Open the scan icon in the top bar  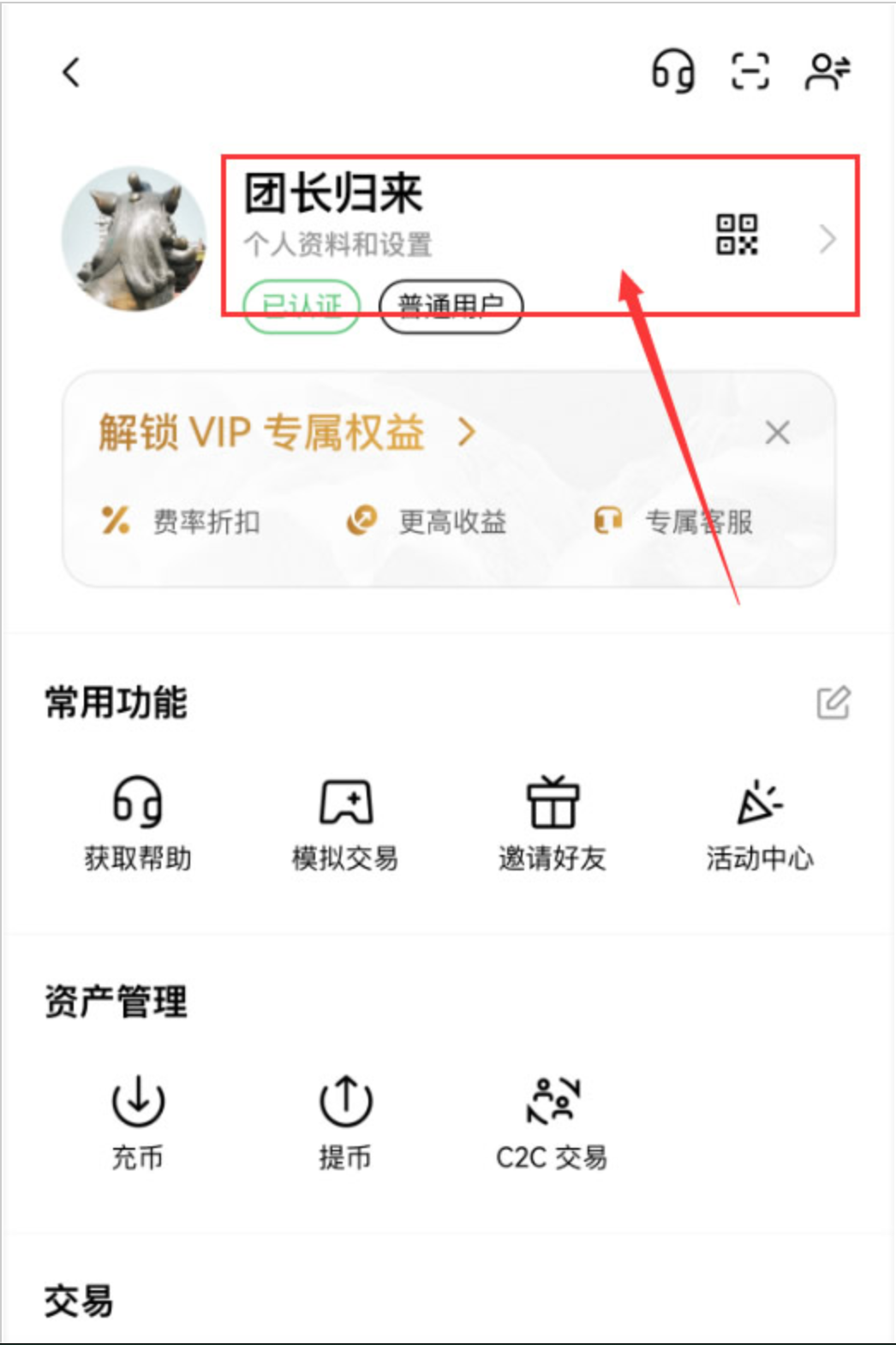750,71
